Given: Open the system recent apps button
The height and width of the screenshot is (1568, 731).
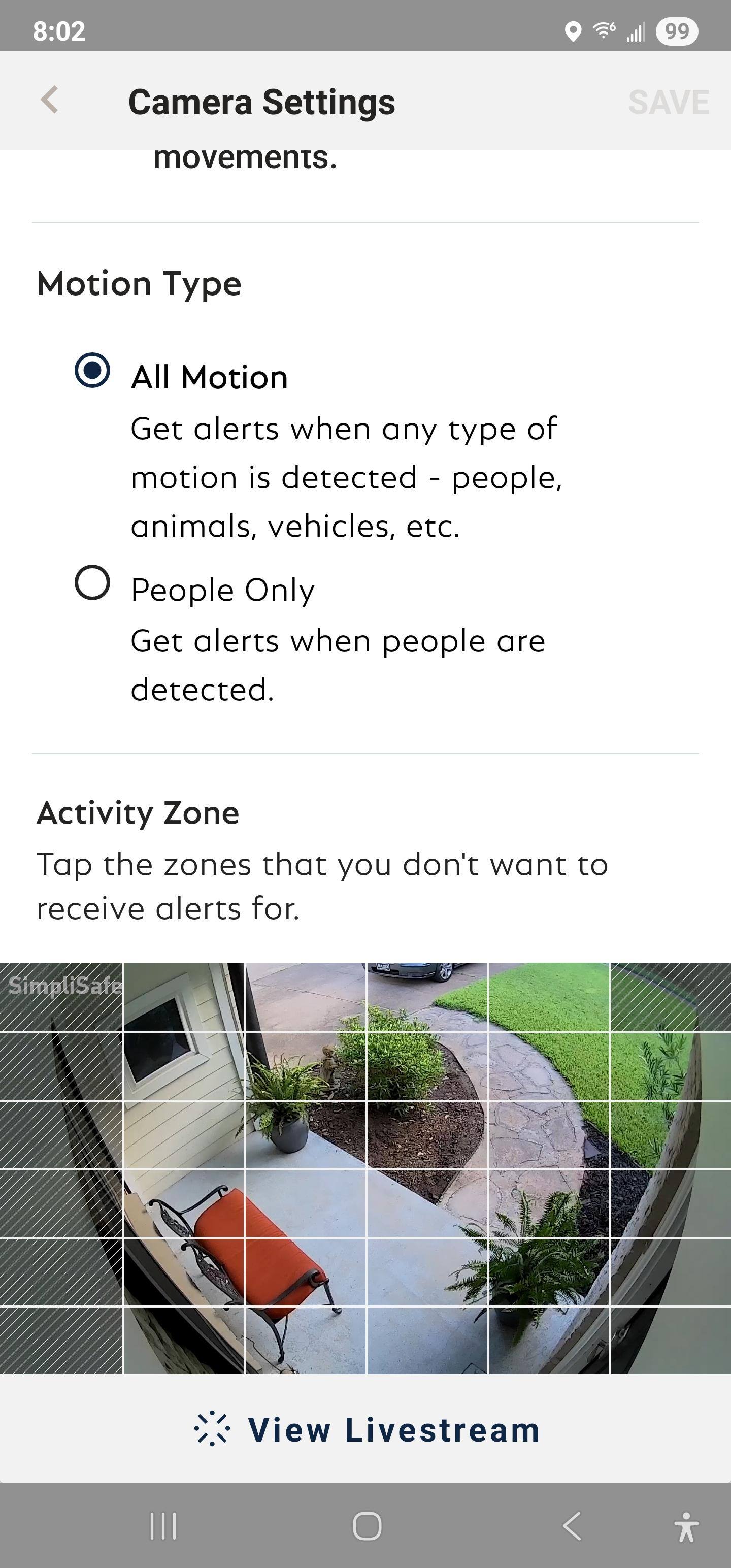Looking at the screenshot, I should click(162, 1525).
